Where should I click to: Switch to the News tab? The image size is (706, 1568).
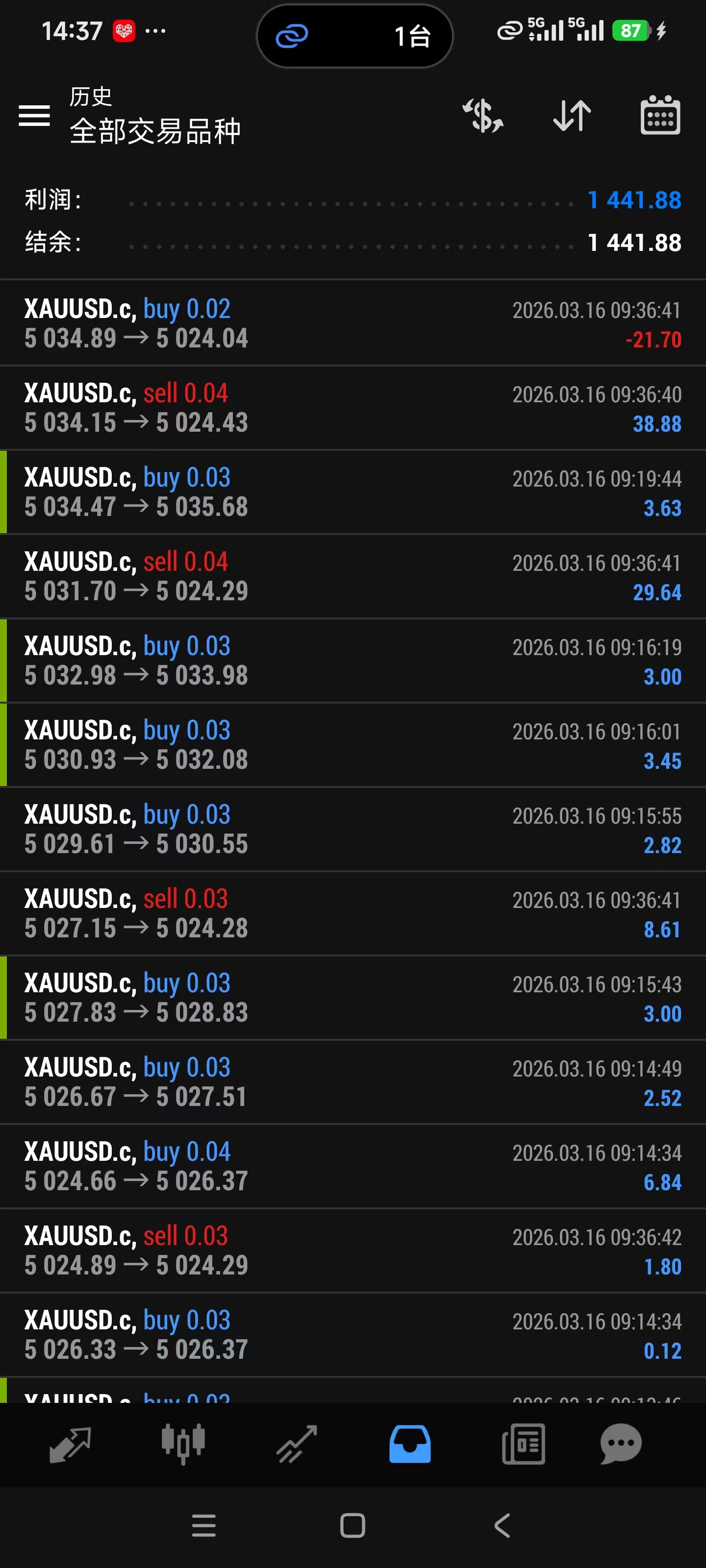pyautogui.click(x=523, y=1443)
